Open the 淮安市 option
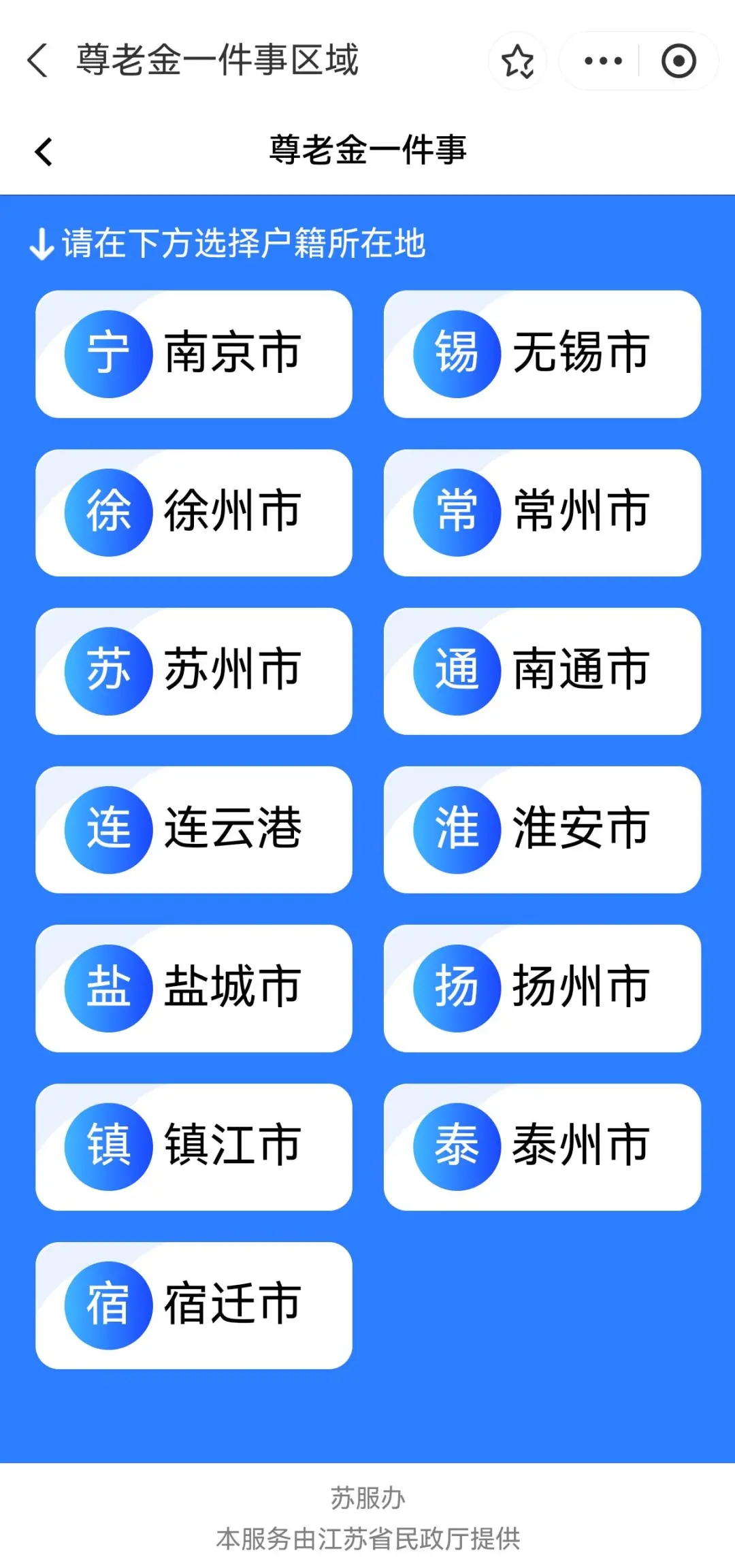The height and width of the screenshot is (1568, 735). (x=542, y=830)
